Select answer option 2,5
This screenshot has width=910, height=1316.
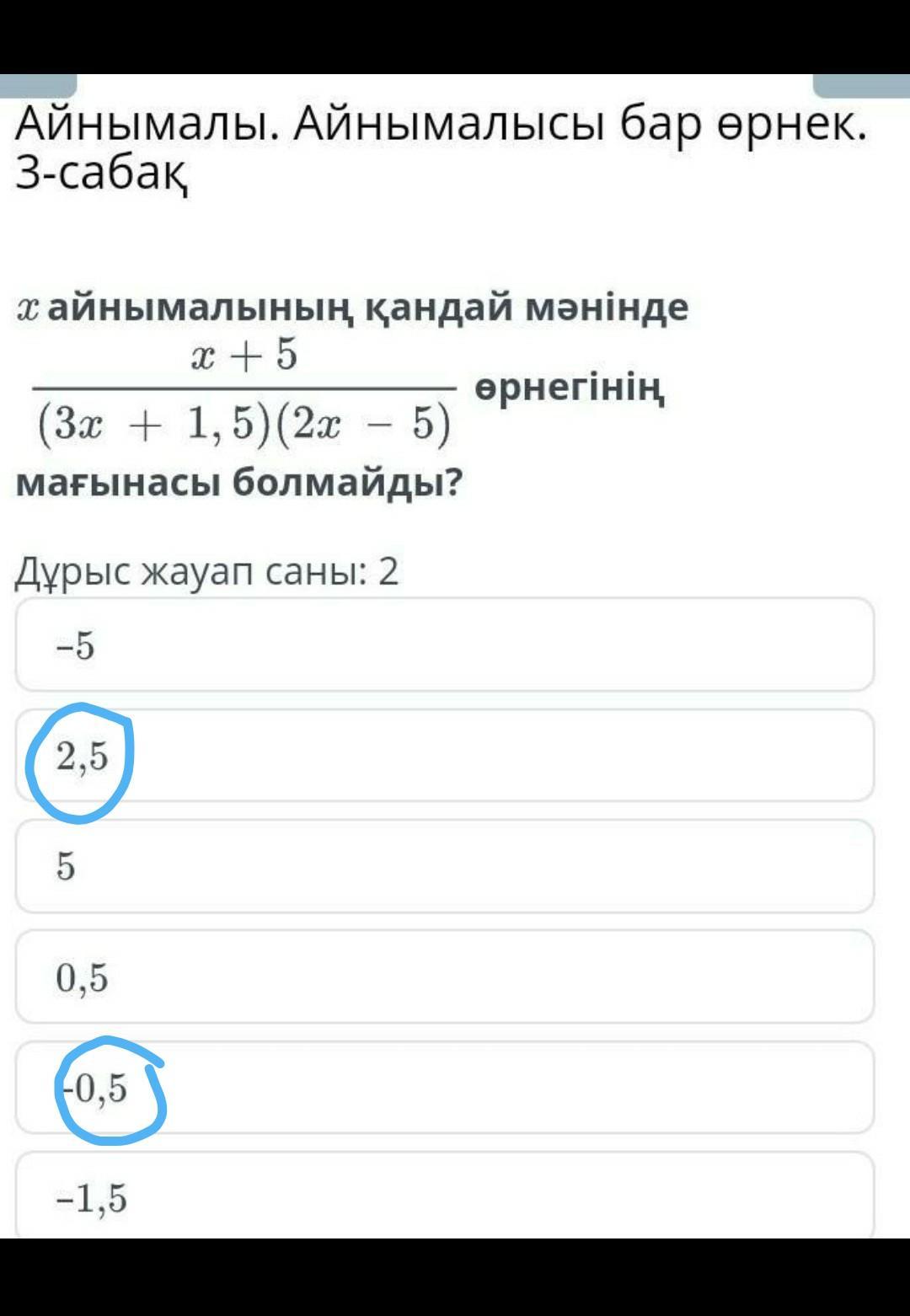(x=444, y=756)
